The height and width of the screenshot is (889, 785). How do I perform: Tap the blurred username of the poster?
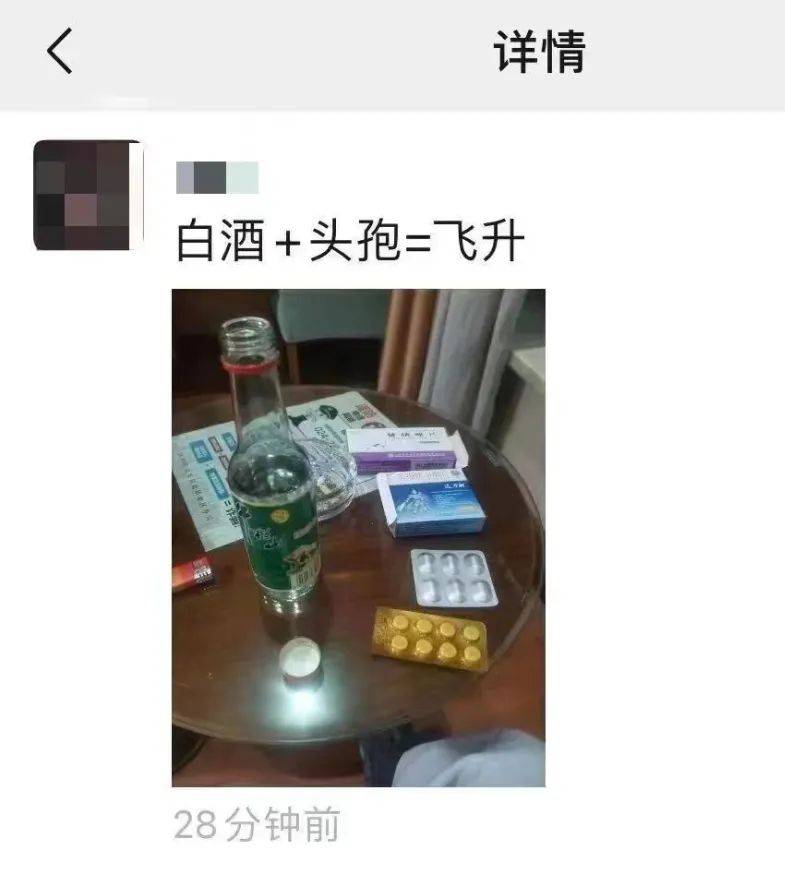(x=217, y=178)
